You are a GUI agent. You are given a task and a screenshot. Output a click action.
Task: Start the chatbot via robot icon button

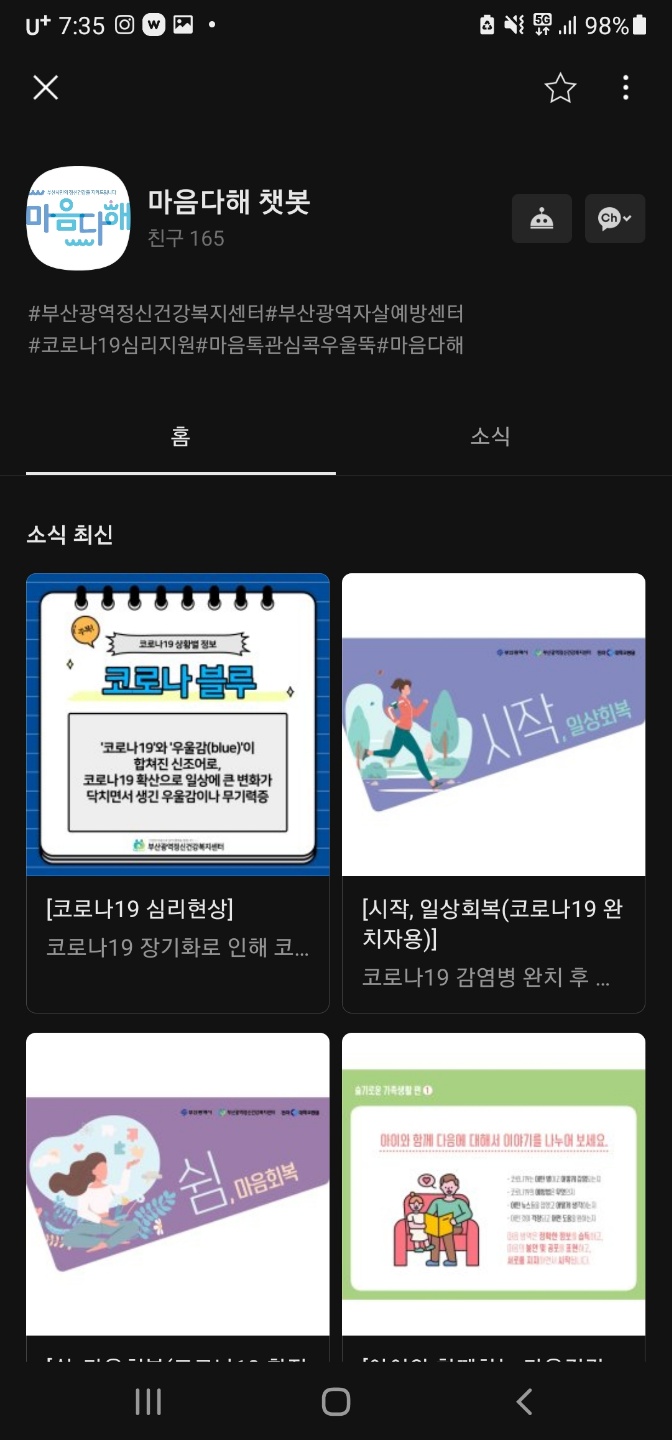[542, 219]
